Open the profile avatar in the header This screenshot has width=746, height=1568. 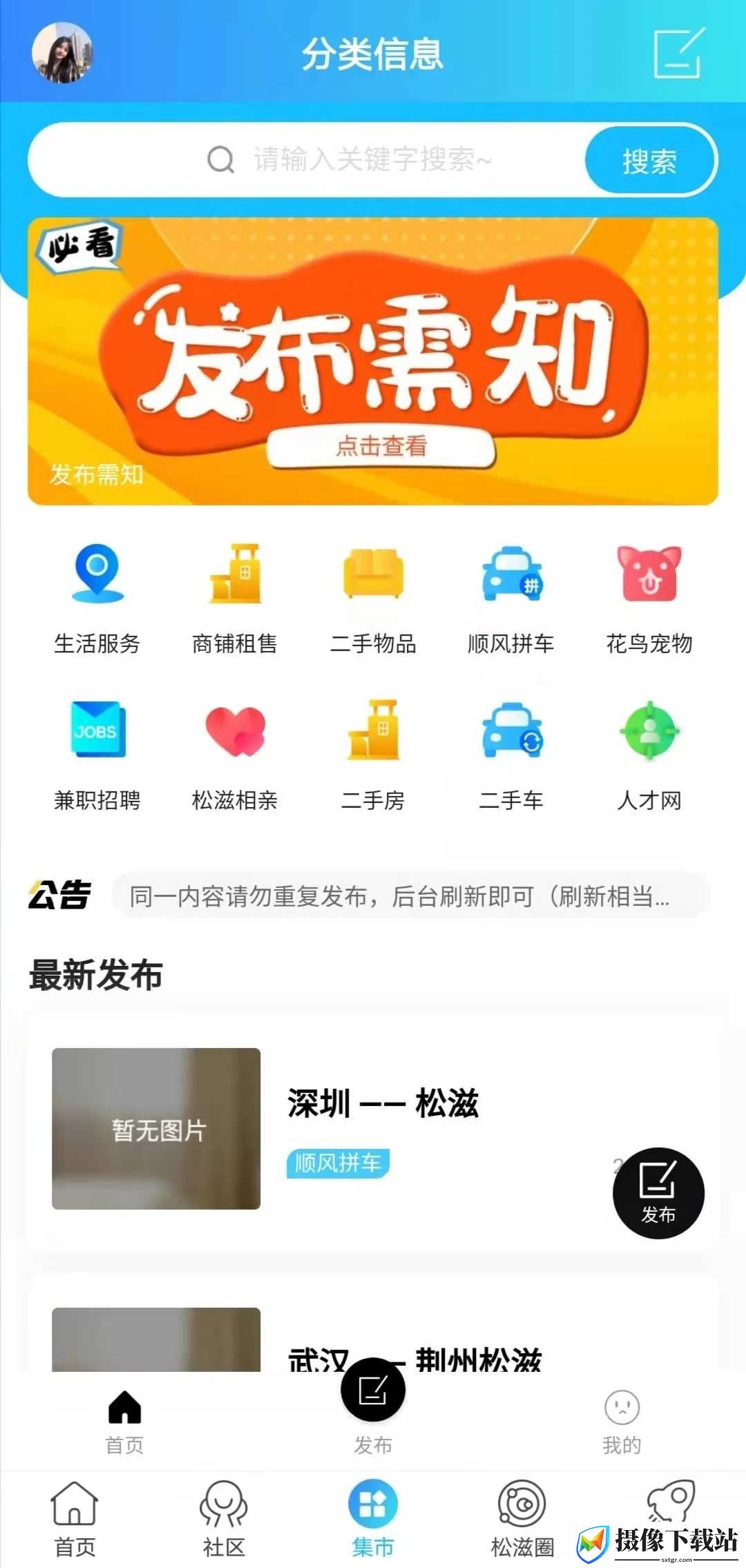62,52
